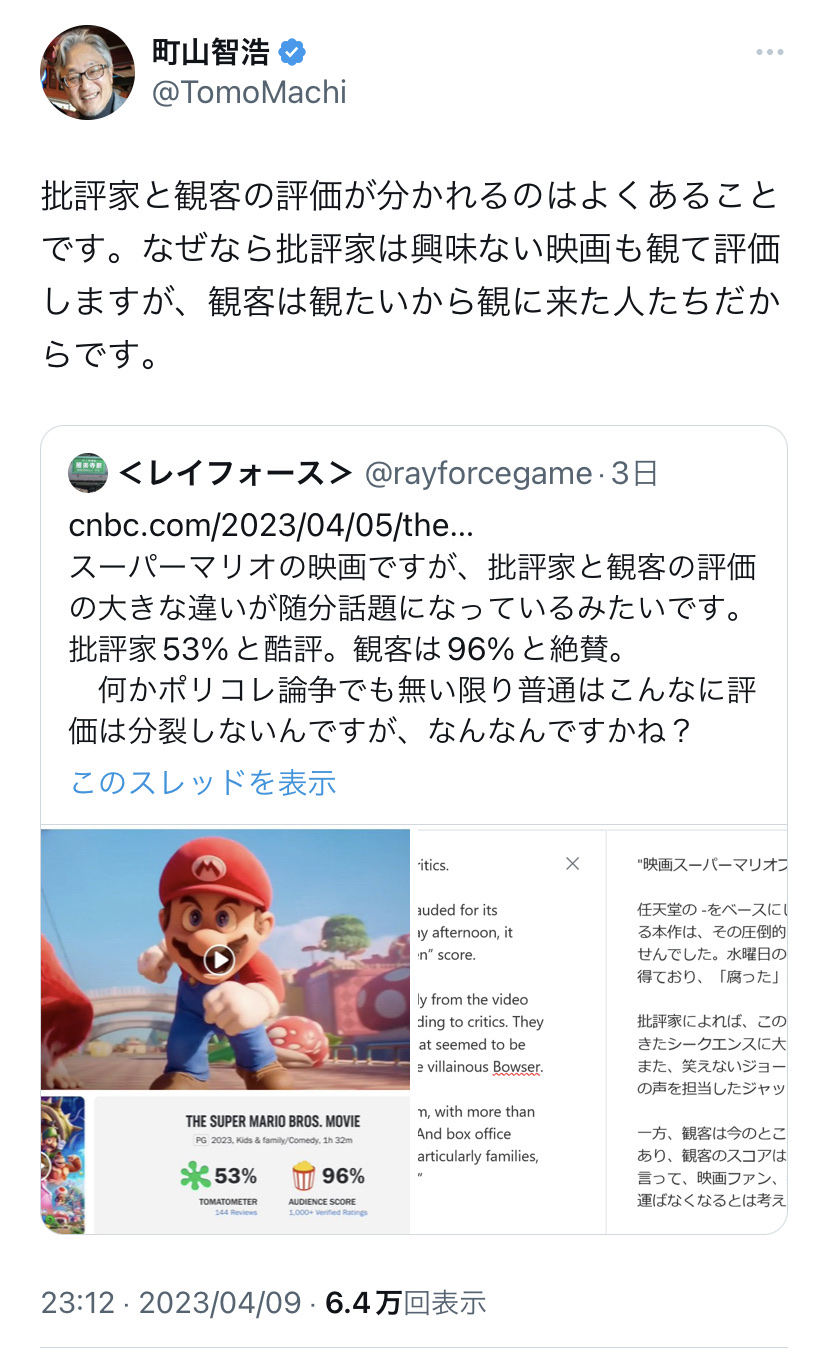Open 町山智浩's profile picture

click(x=87, y=73)
